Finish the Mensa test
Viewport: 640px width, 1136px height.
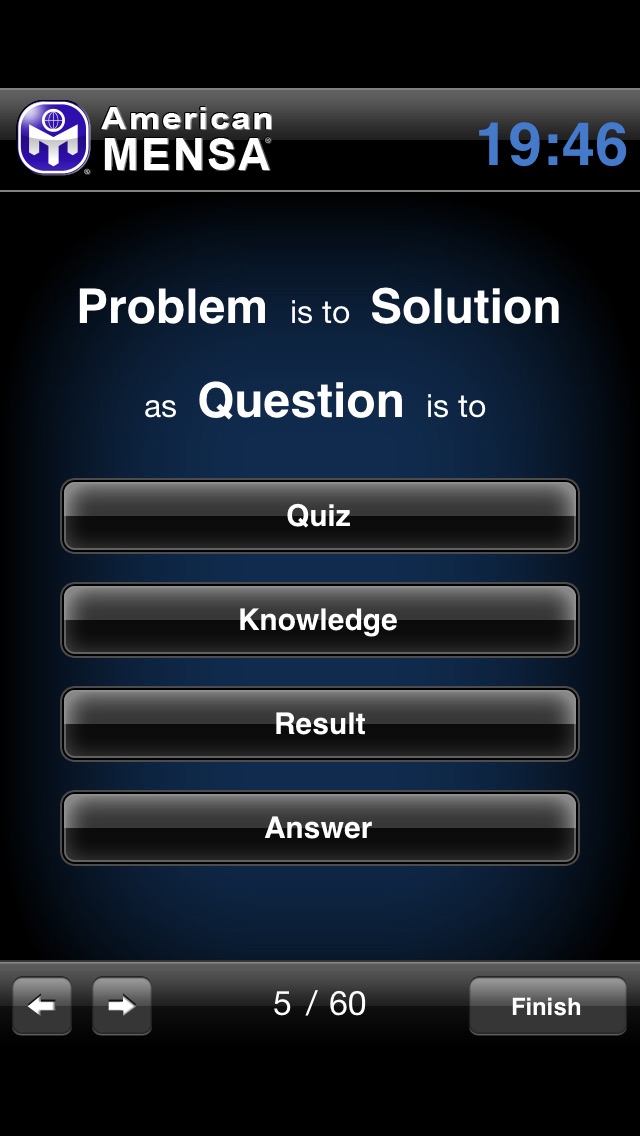tap(547, 1006)
